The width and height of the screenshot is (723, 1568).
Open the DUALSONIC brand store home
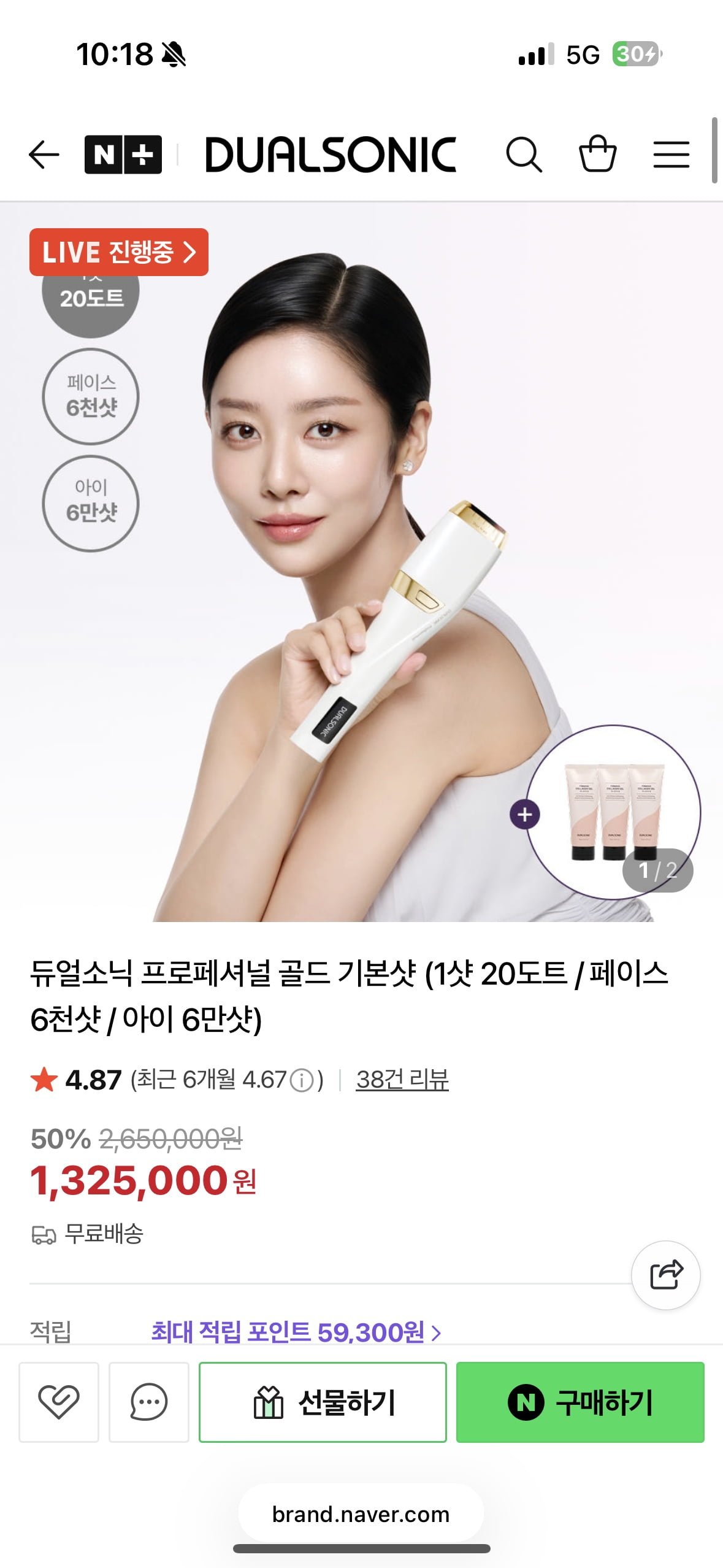coord(331,154)
